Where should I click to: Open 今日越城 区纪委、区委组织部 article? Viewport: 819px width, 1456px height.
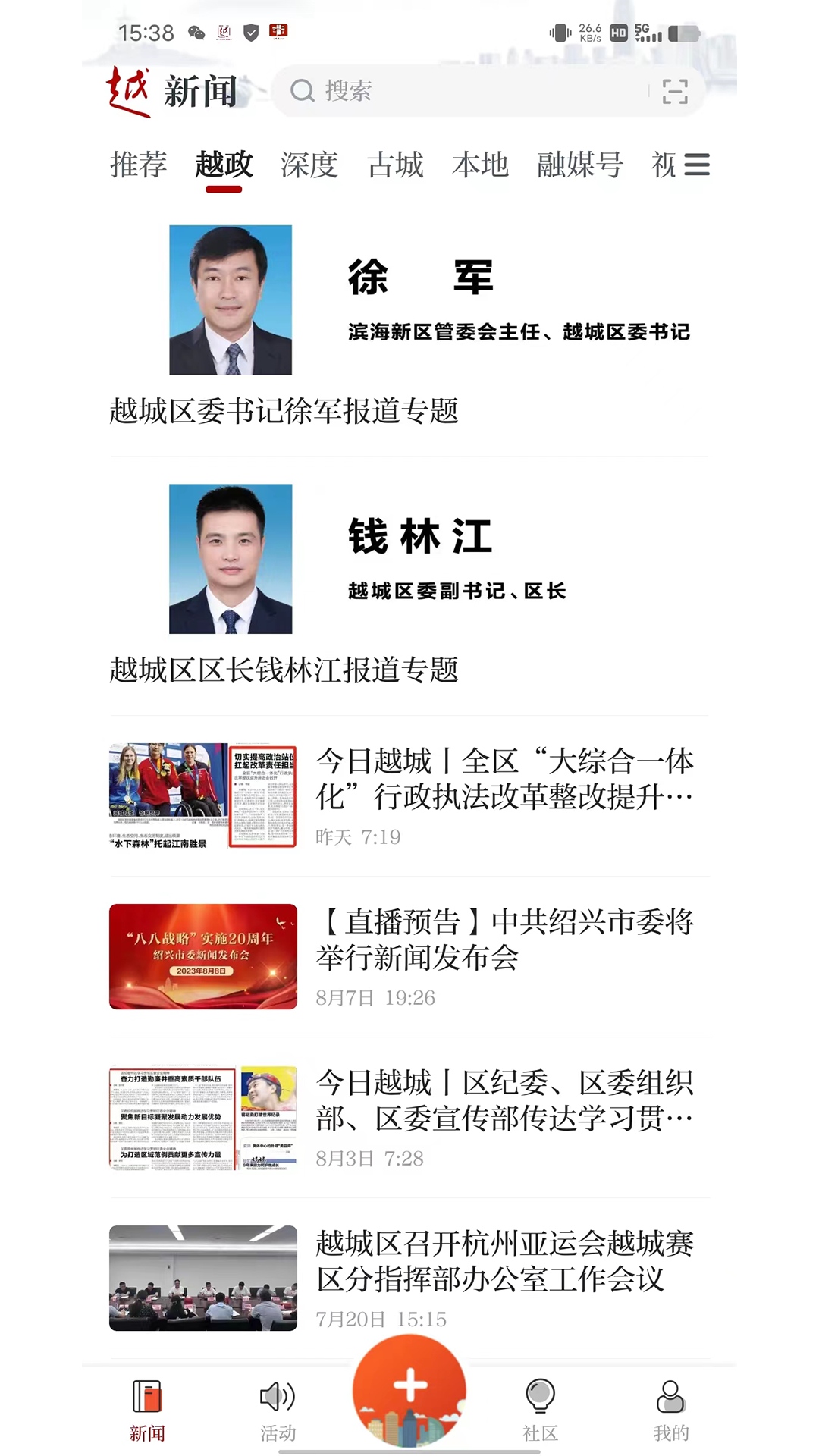pos(504,1101)
